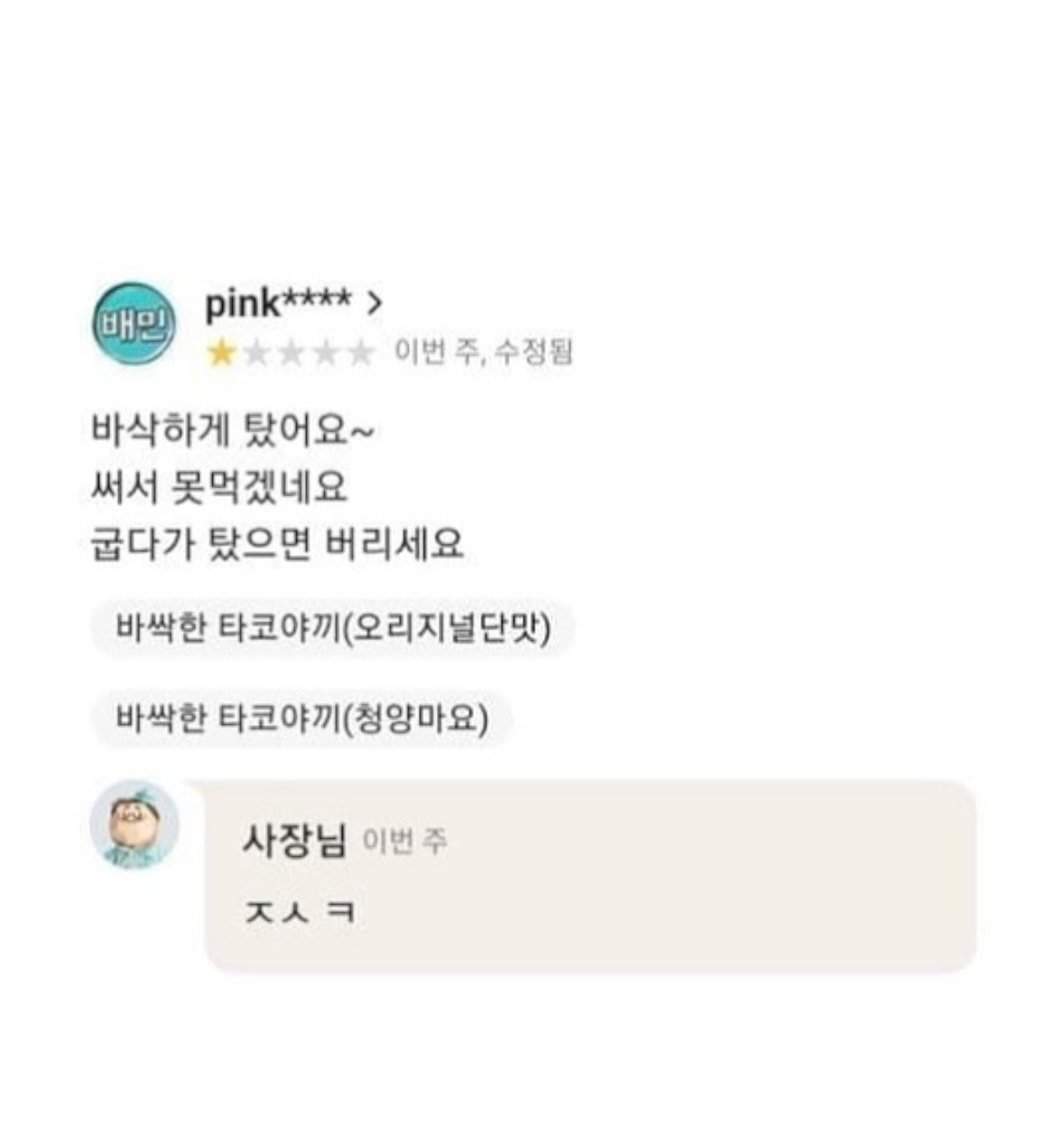Select the 바싹한 타코야끼(청양마요) menu chip
Image resolution: width=1064 pixels, height=1134 pixels.
click(302, 720)
